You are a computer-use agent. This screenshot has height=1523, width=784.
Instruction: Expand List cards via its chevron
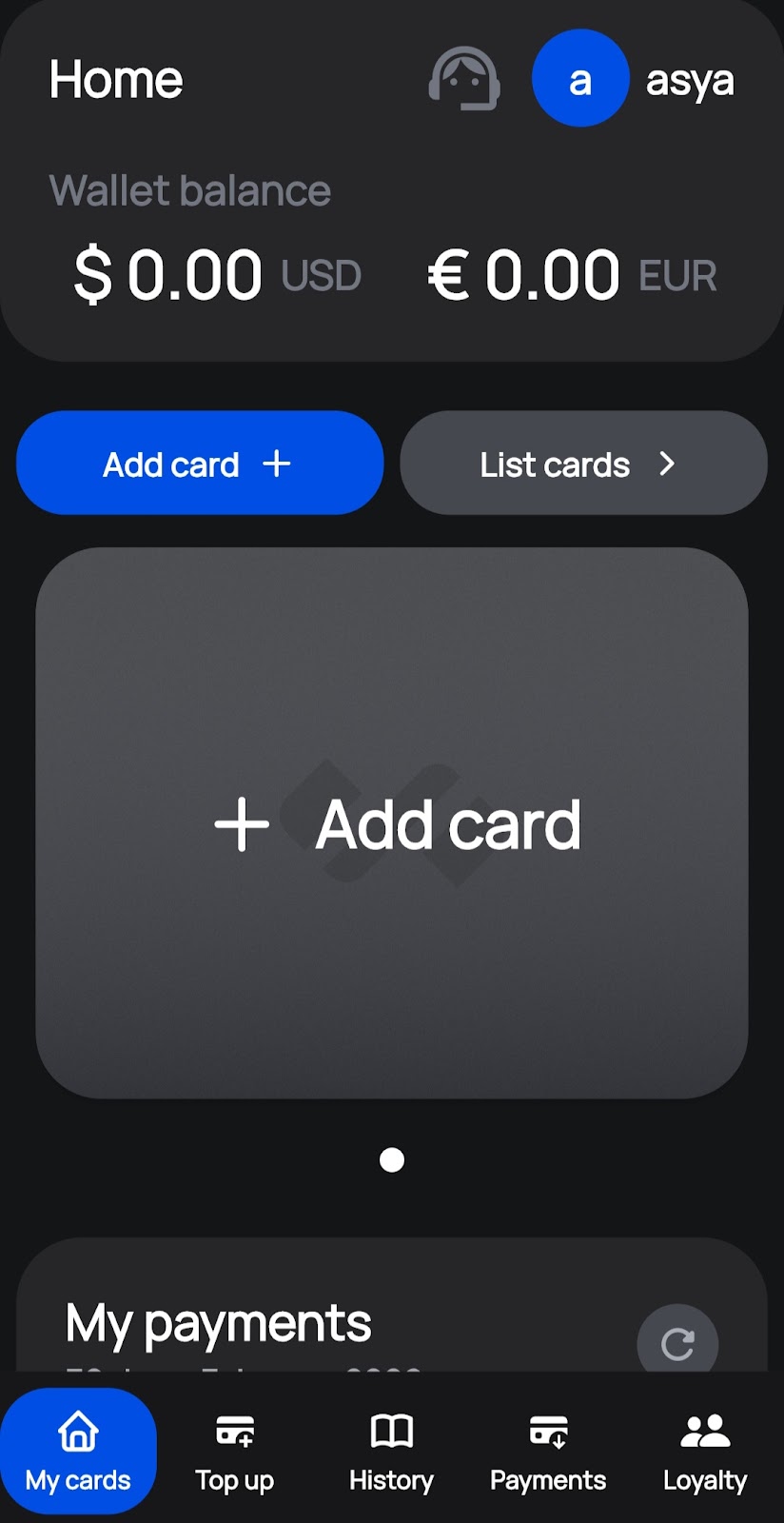point(667,464)
